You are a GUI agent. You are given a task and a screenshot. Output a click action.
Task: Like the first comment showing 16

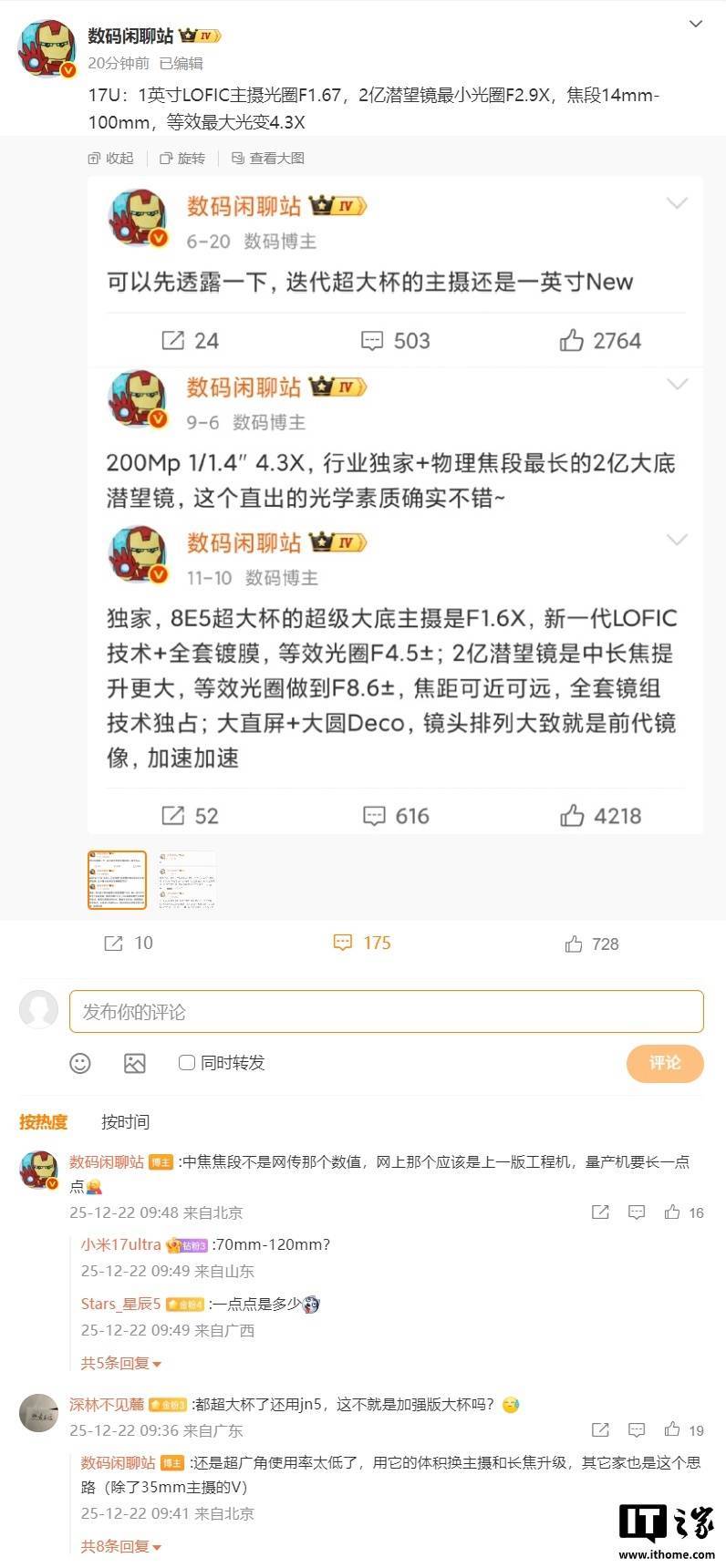(675, 1212)
